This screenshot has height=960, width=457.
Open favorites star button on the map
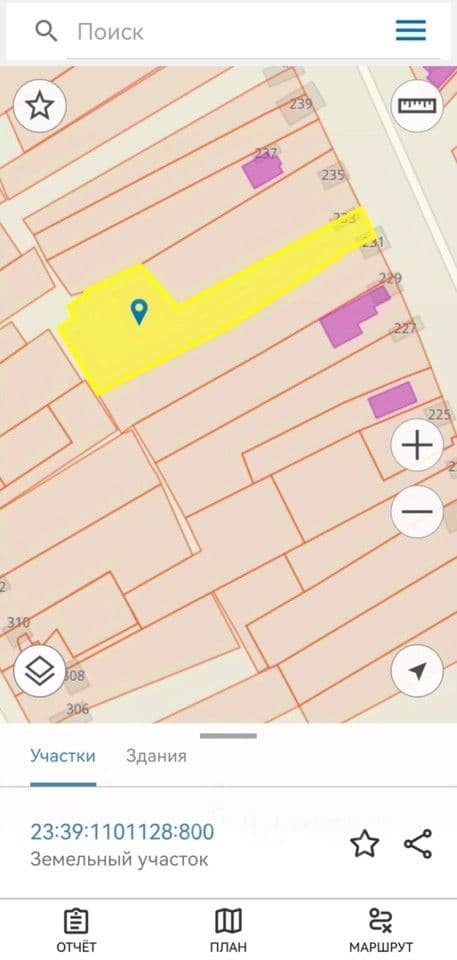point(40,107)
